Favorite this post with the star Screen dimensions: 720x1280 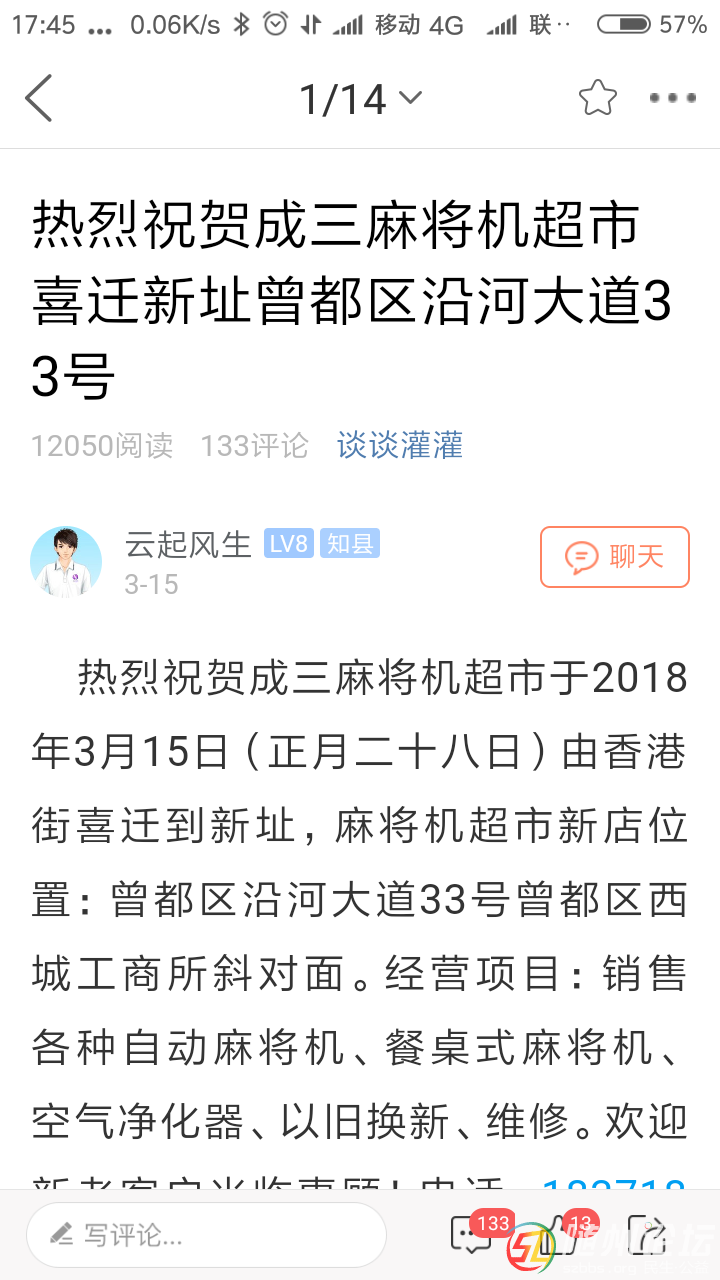tap(597, 98)
